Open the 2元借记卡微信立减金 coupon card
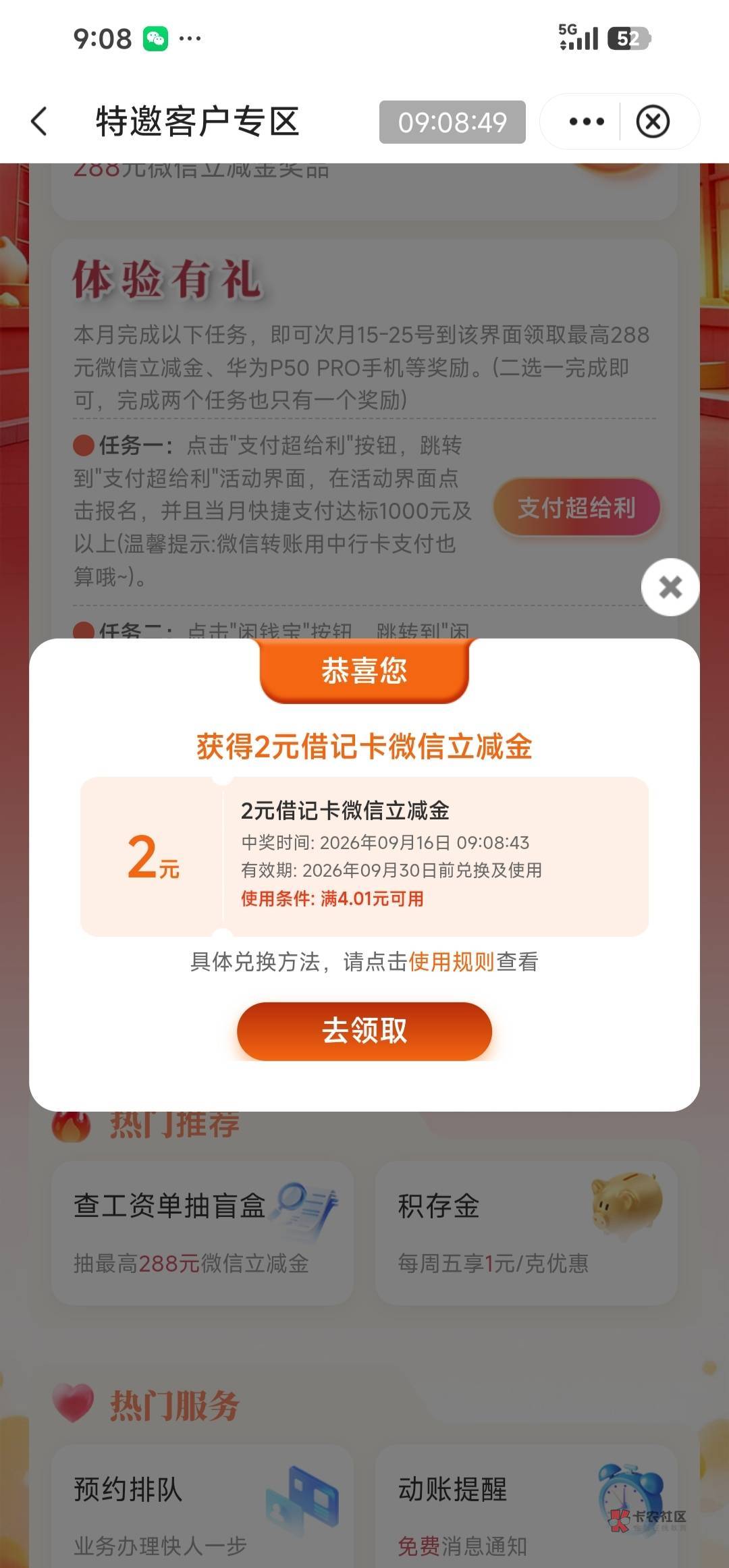729x1568 pixels. point(364,856)
